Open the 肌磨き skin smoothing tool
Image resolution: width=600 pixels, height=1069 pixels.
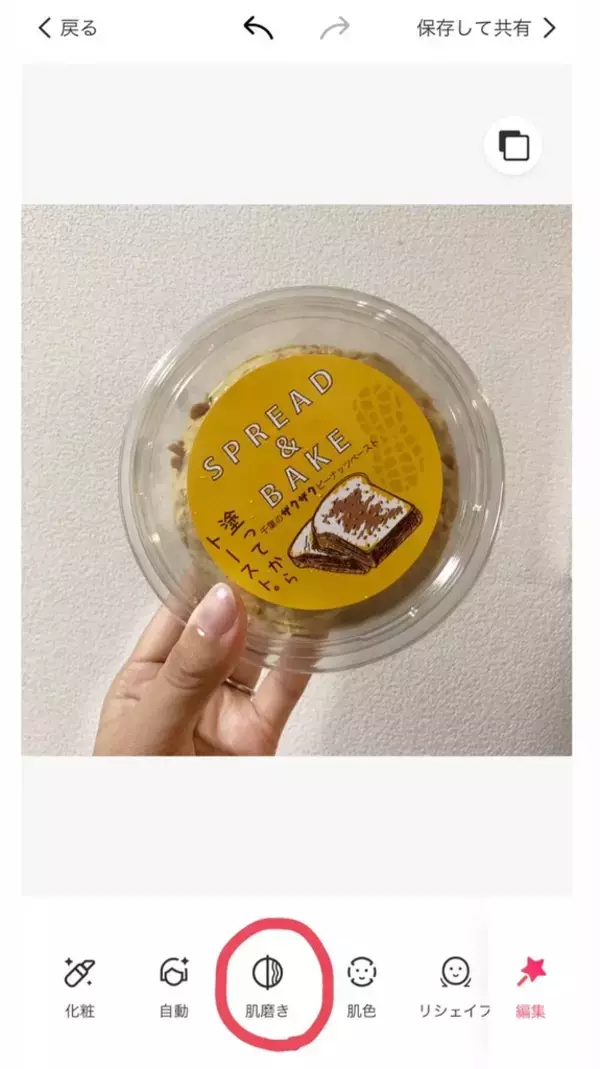[x=268, y=983]
